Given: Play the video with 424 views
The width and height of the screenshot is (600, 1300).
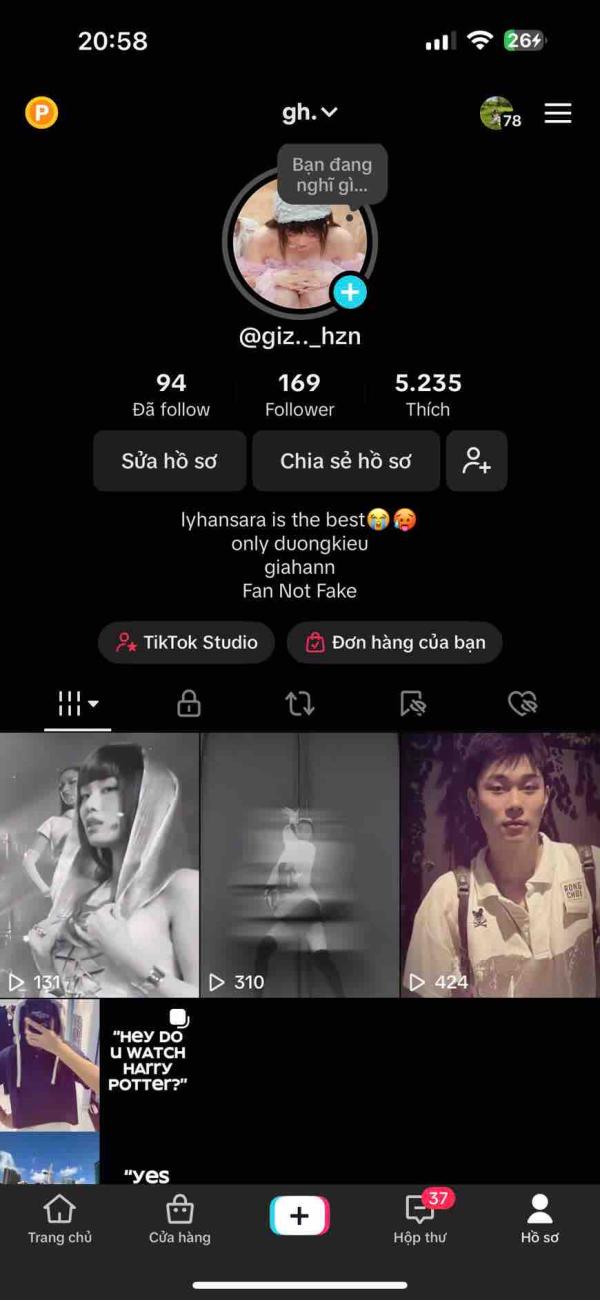Looking at the screenshot, I should tap(500, 865).
